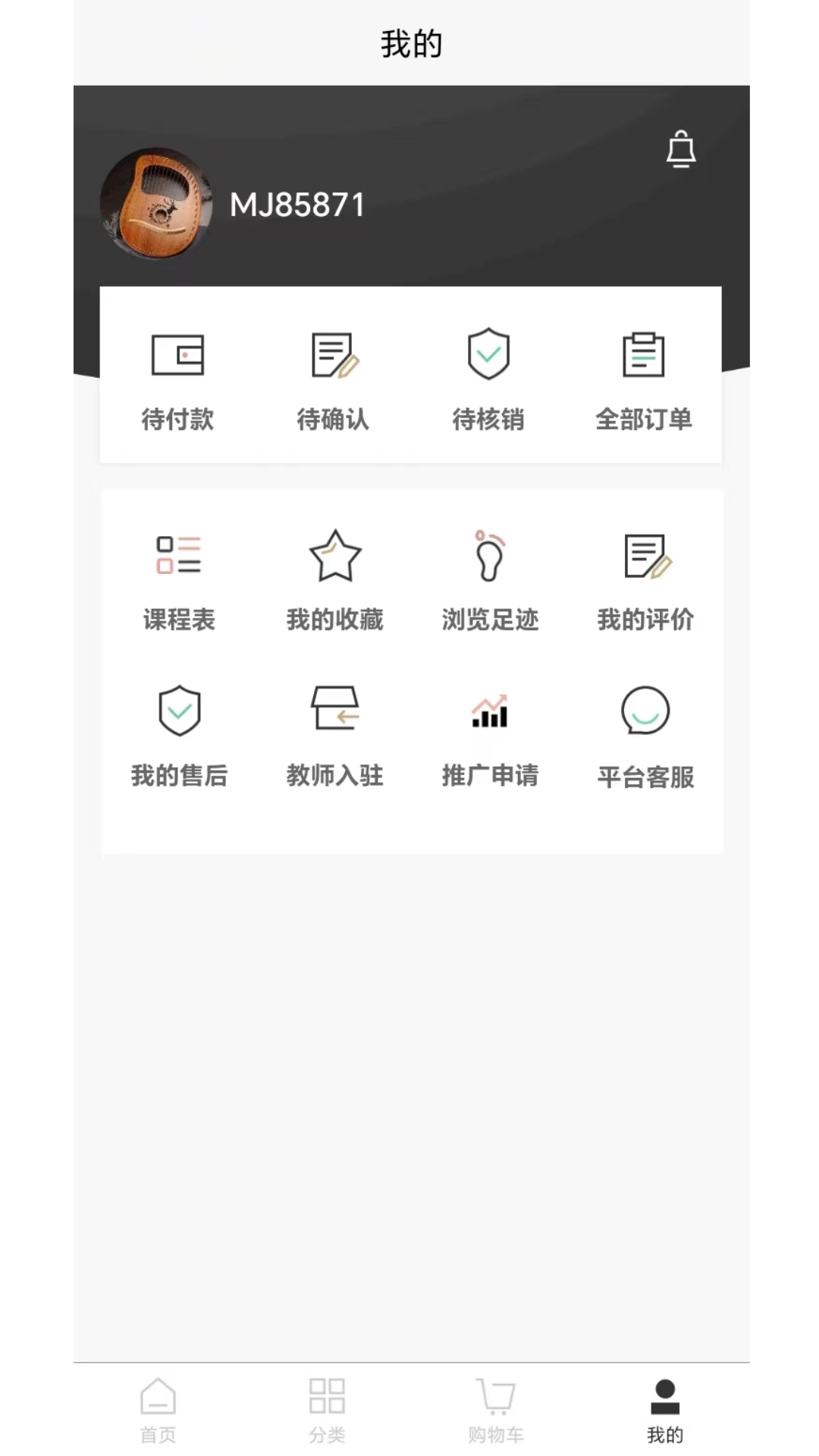Open 浏览足迹 browsing history
This screenshot has width=819, height=1456.
coord(490,580)
